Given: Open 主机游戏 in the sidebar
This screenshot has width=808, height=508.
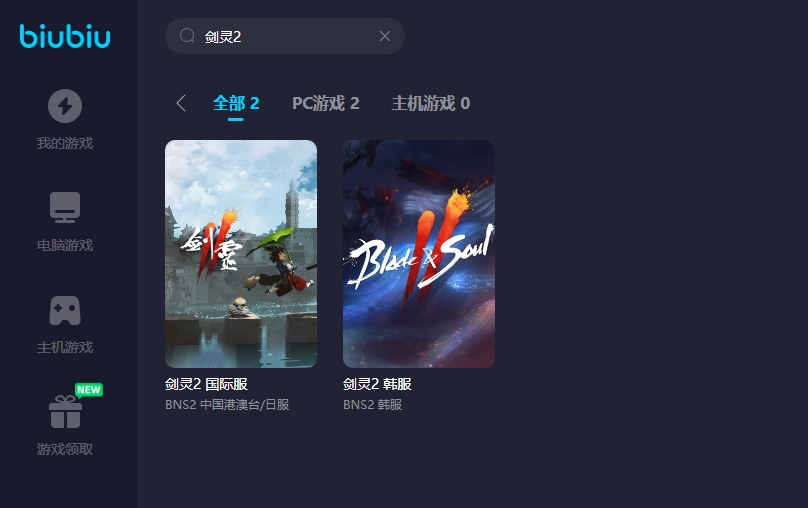Looking at the screenshot, I should click(x=65, y=323).
